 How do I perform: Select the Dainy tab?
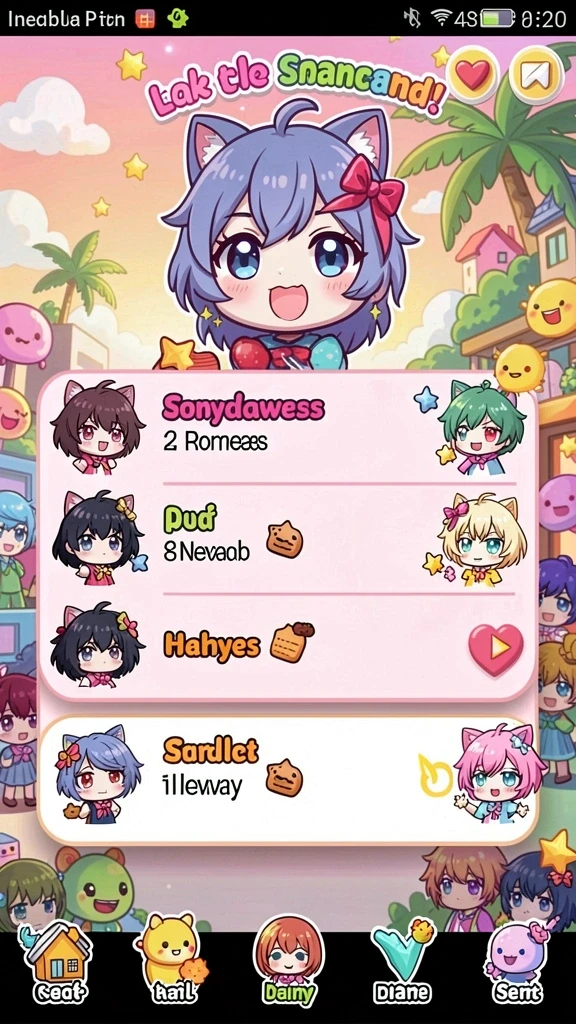click(287, 960)
